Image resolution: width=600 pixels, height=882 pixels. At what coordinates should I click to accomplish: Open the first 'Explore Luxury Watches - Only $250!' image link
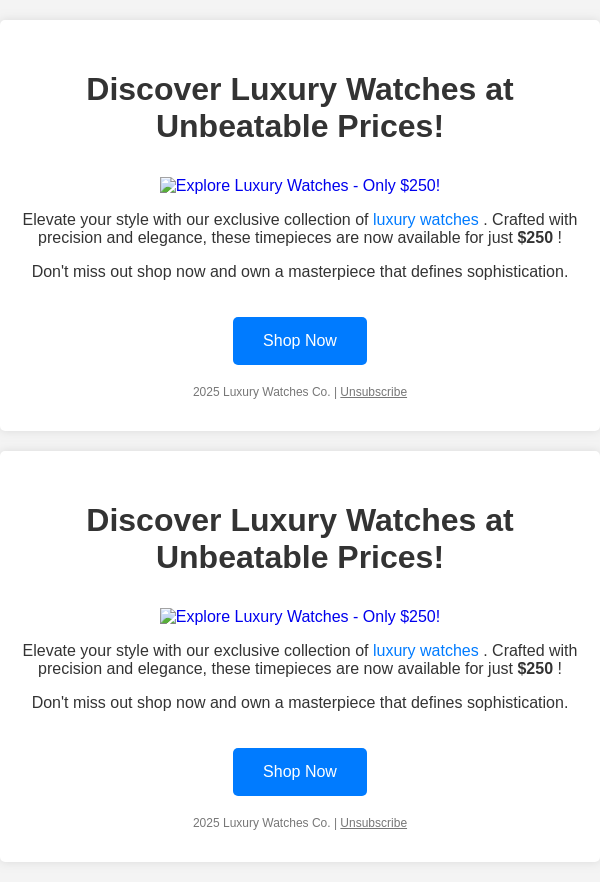pos(300,186)
